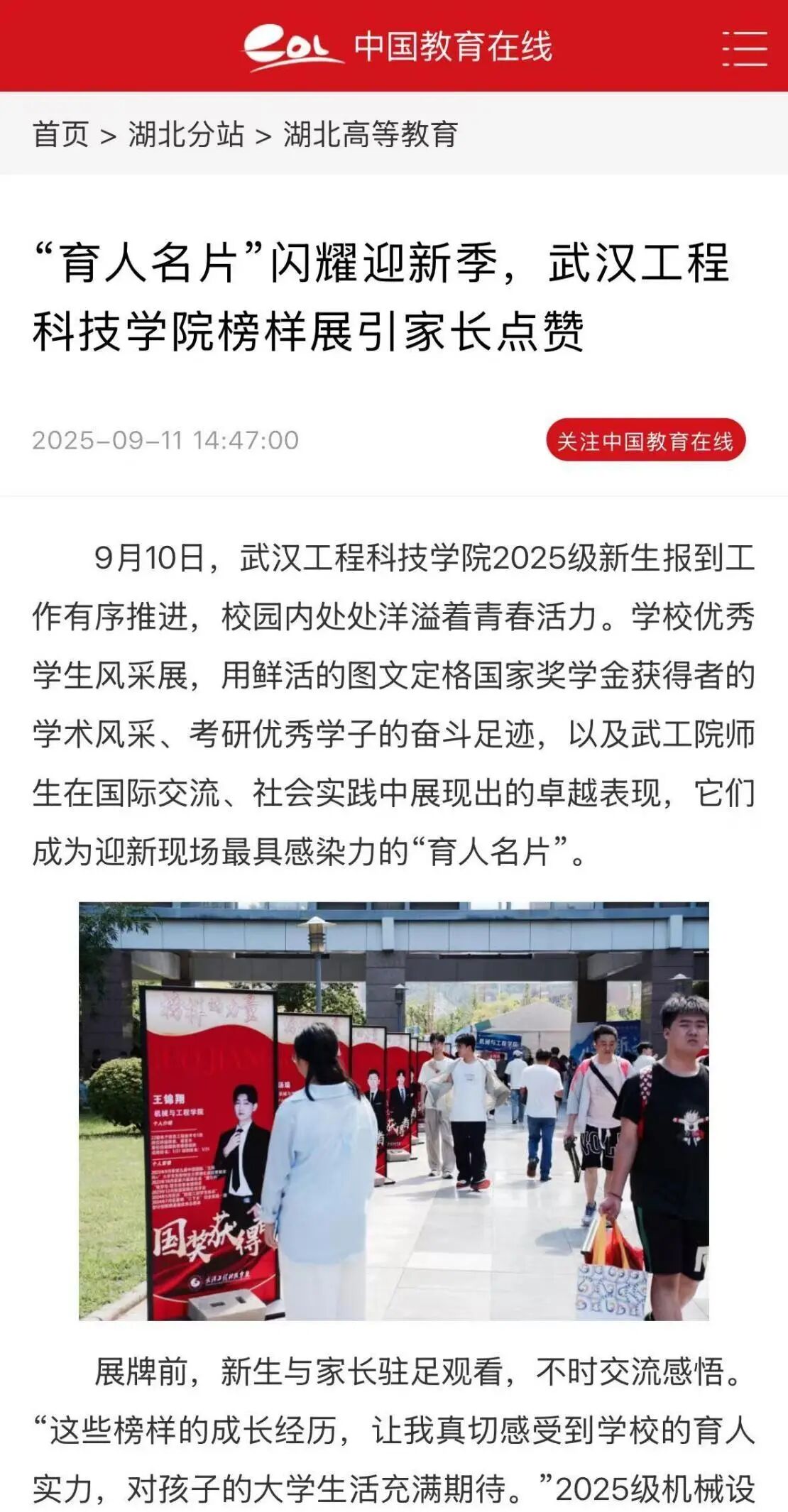Viewport: 788px width, 1512px height.
Task: Open the hamburger menu in the header
Action: (x=744, y=48)
